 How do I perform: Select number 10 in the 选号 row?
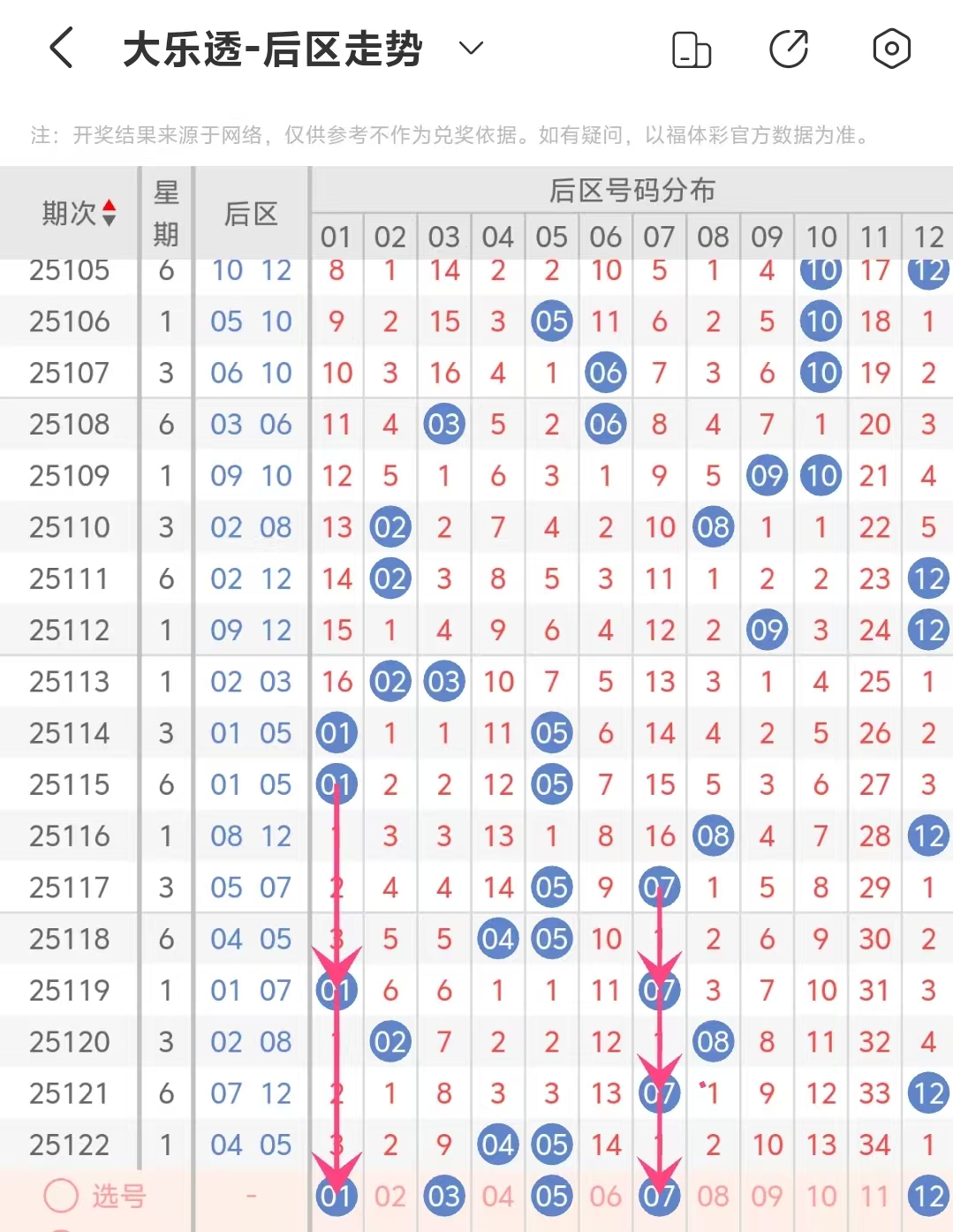821,1196
